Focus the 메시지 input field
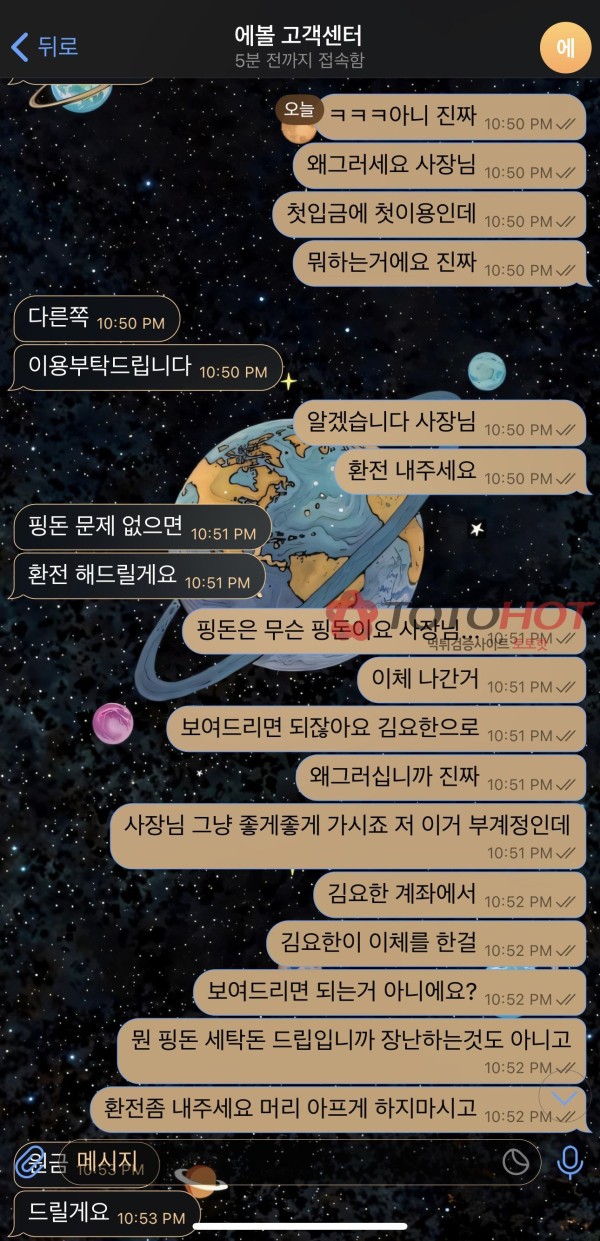The image size is (600, 1241). pos(300,1163)
